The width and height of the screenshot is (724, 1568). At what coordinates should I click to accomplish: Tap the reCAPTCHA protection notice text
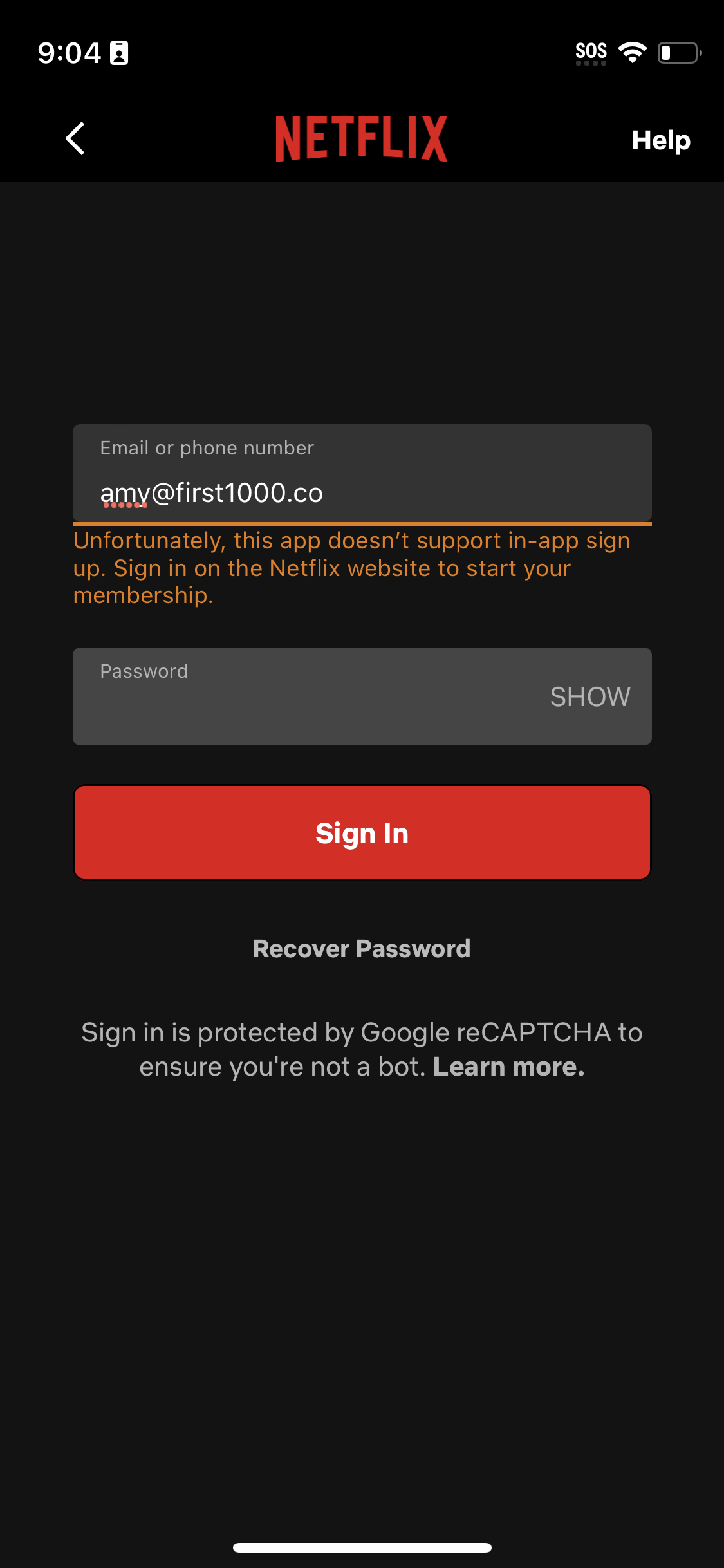(x=362, y=1048)
